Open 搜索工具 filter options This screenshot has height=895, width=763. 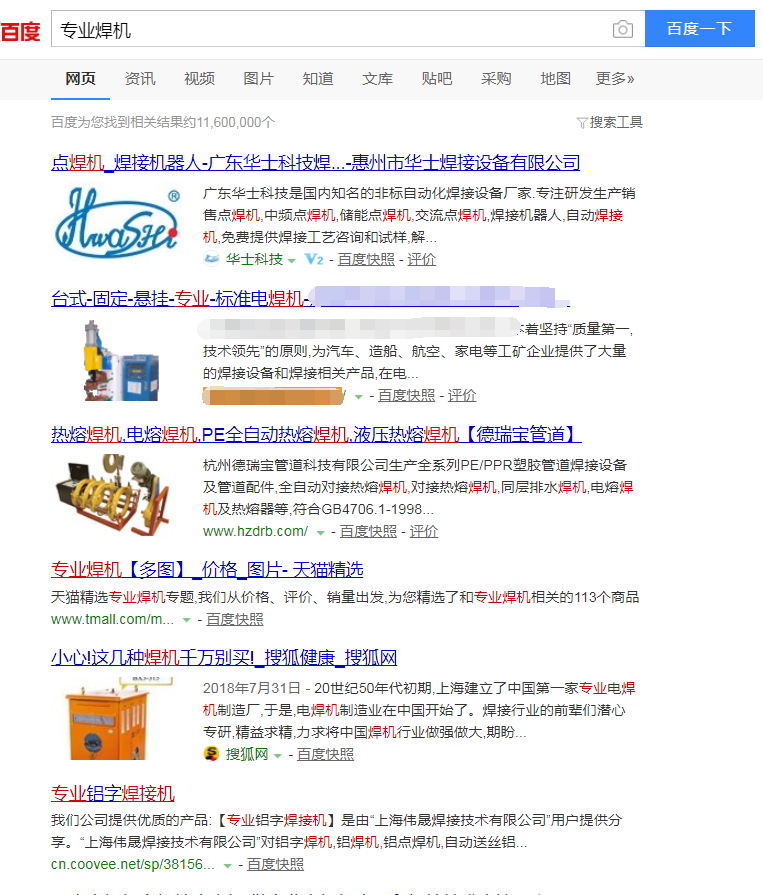609,122
